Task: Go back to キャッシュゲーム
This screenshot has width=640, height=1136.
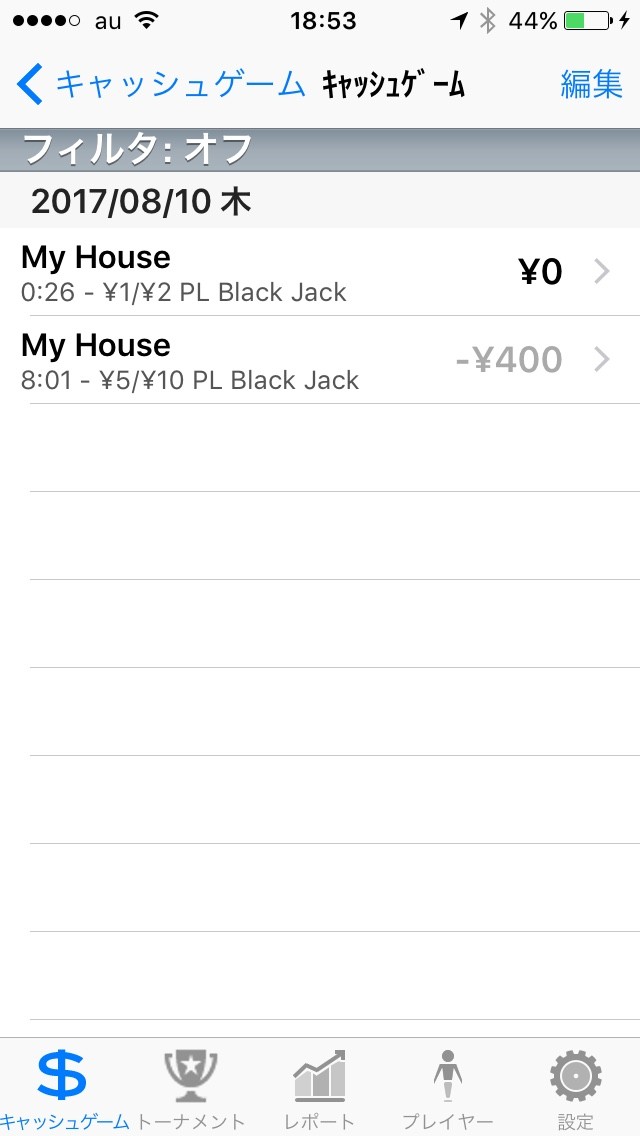Action: 160,85
